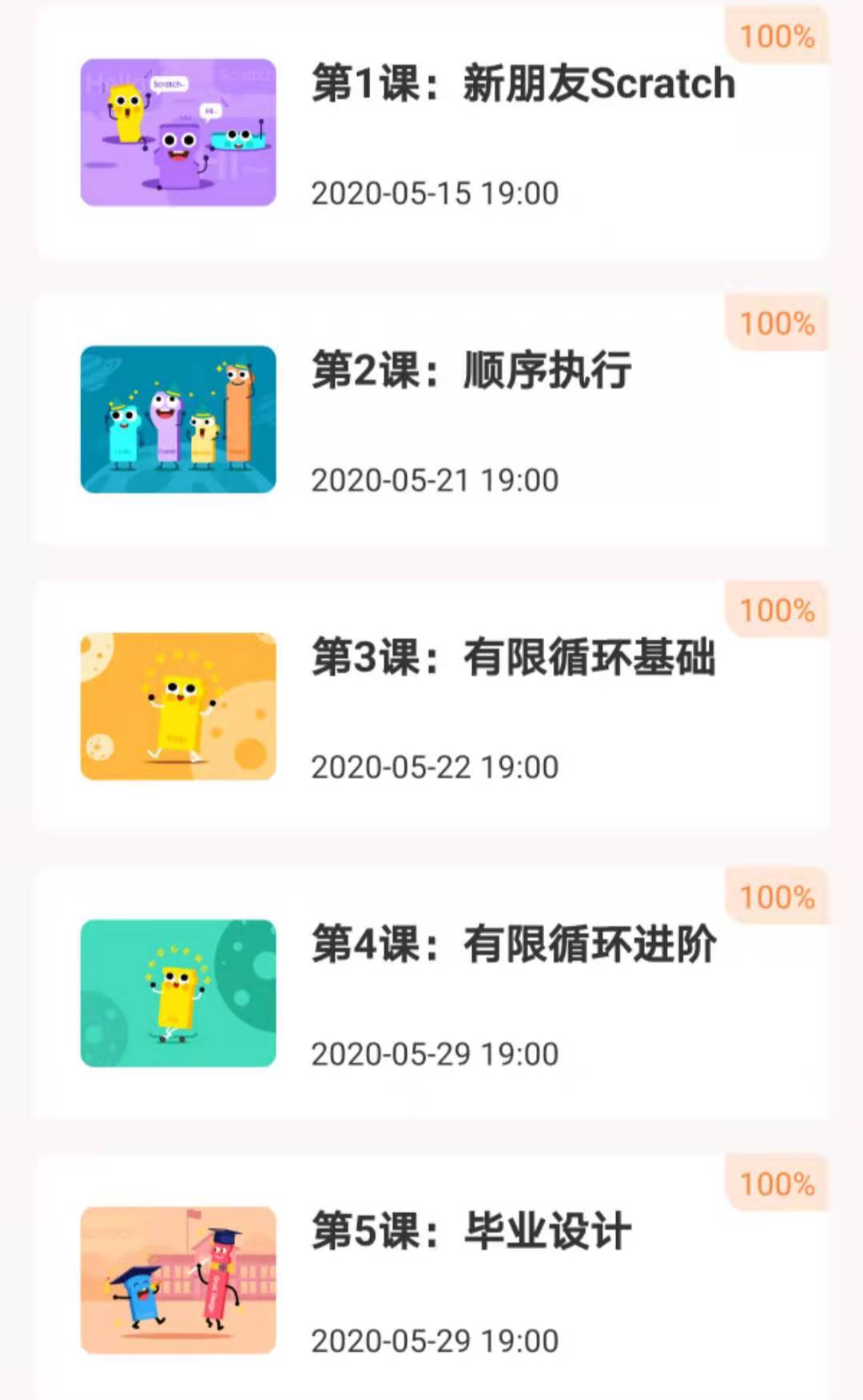863x1400 pixels.
Task: Open the 有限循环进阶 lesson
Action: click(515, 945)
